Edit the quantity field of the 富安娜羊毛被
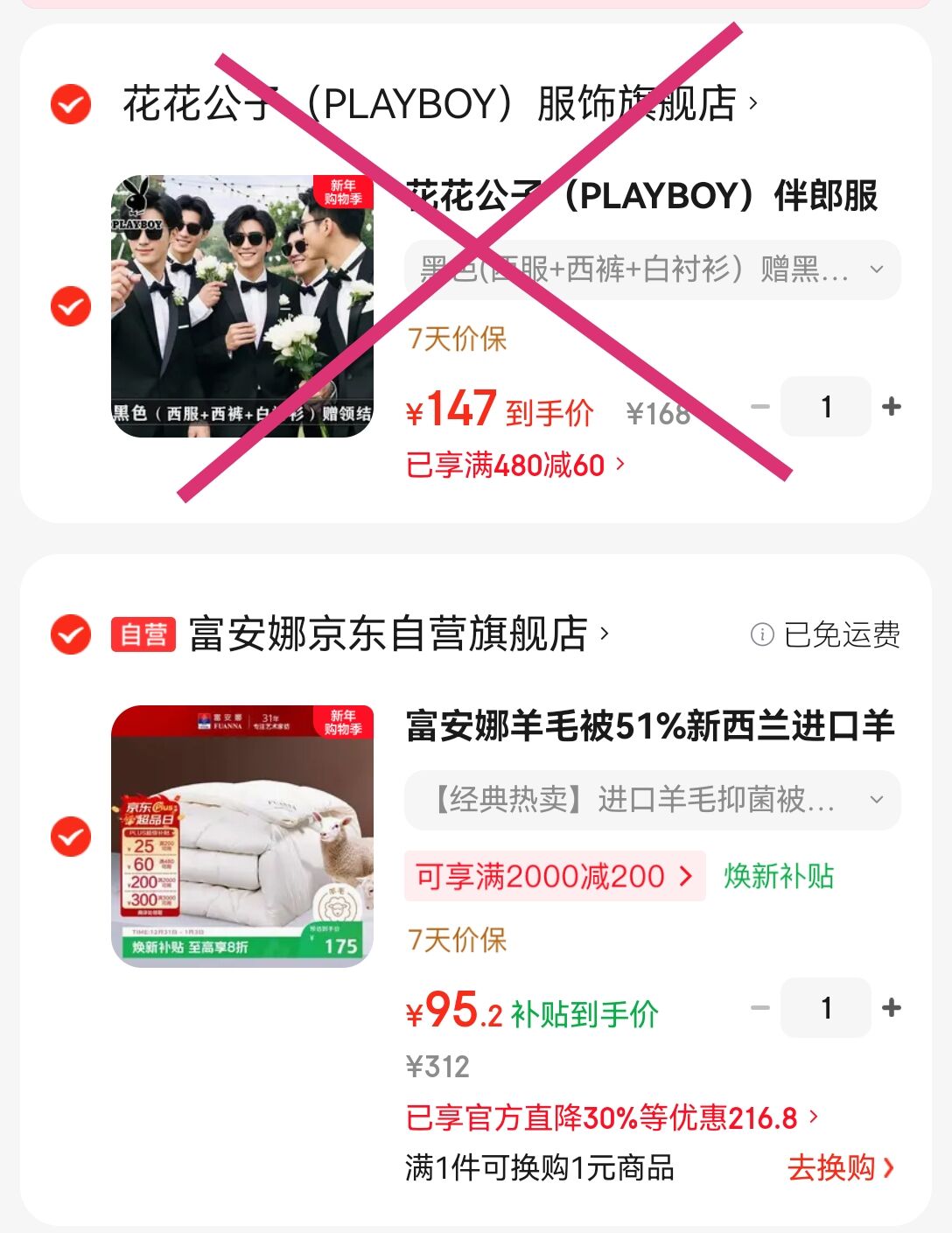 (x=826, y=1008)
